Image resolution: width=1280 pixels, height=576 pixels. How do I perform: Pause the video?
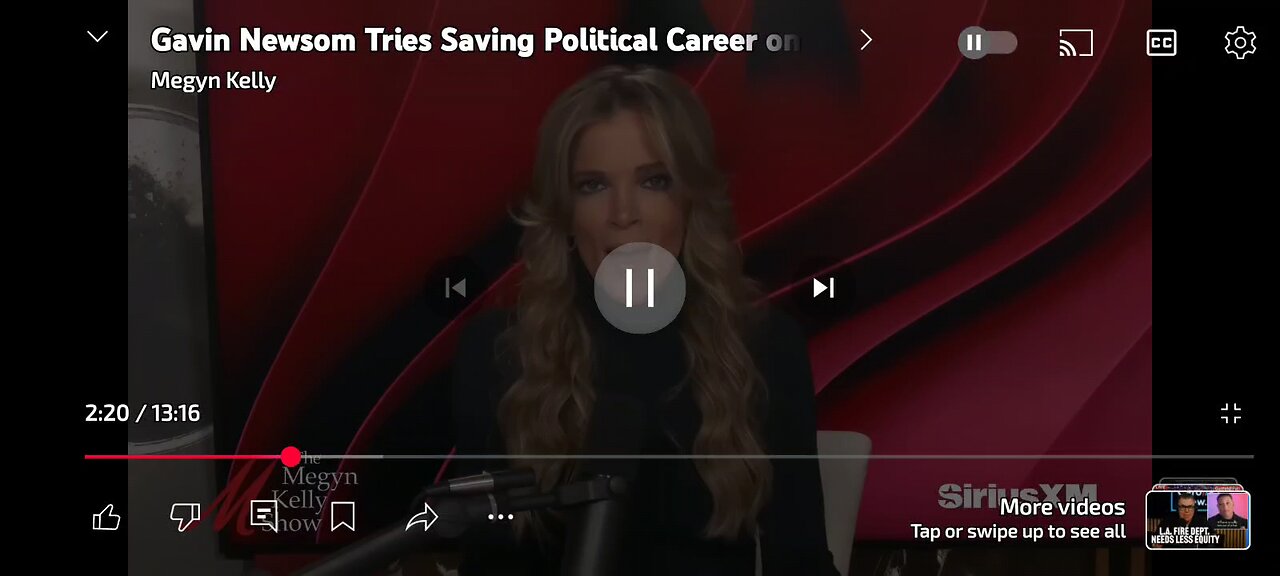640,288
